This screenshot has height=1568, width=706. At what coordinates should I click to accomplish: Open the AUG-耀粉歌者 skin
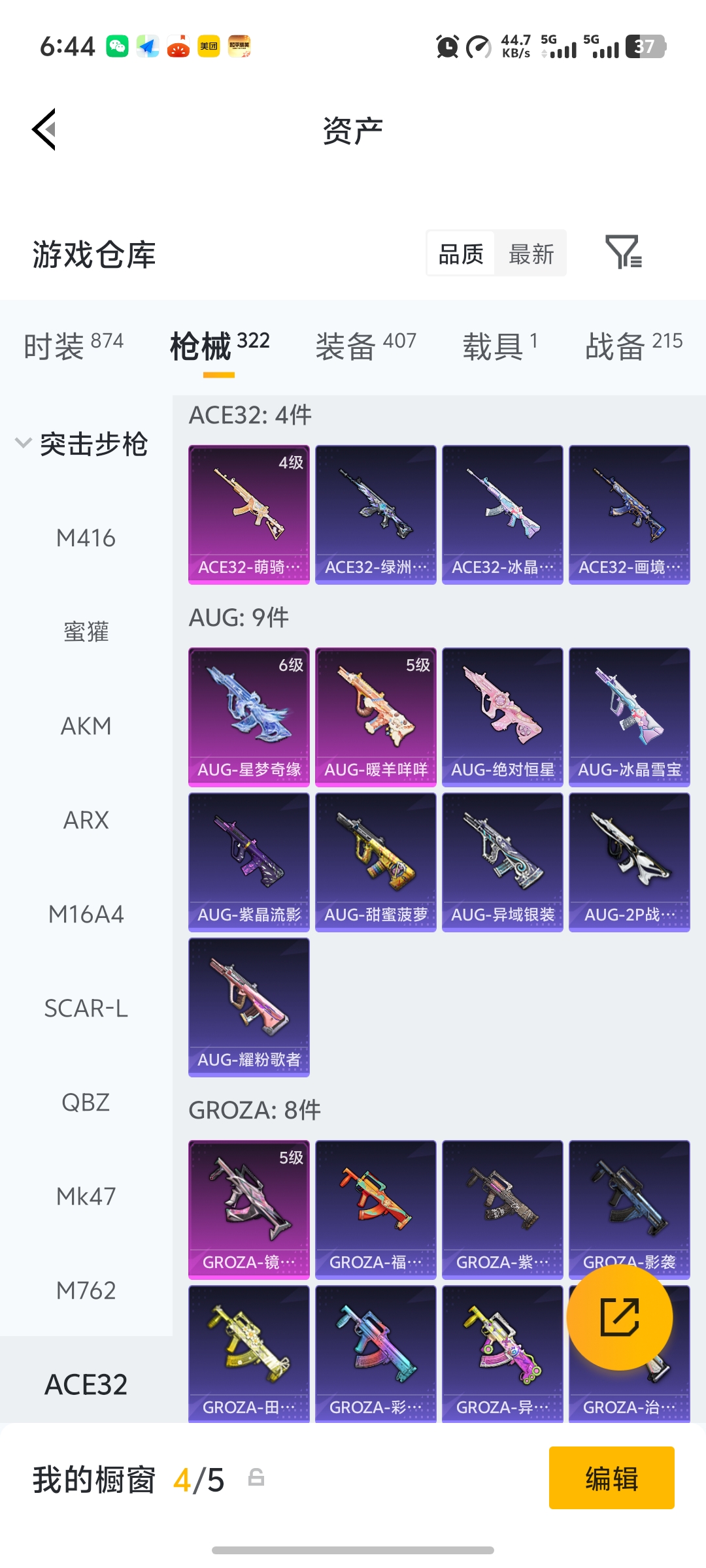(248, 1007)
